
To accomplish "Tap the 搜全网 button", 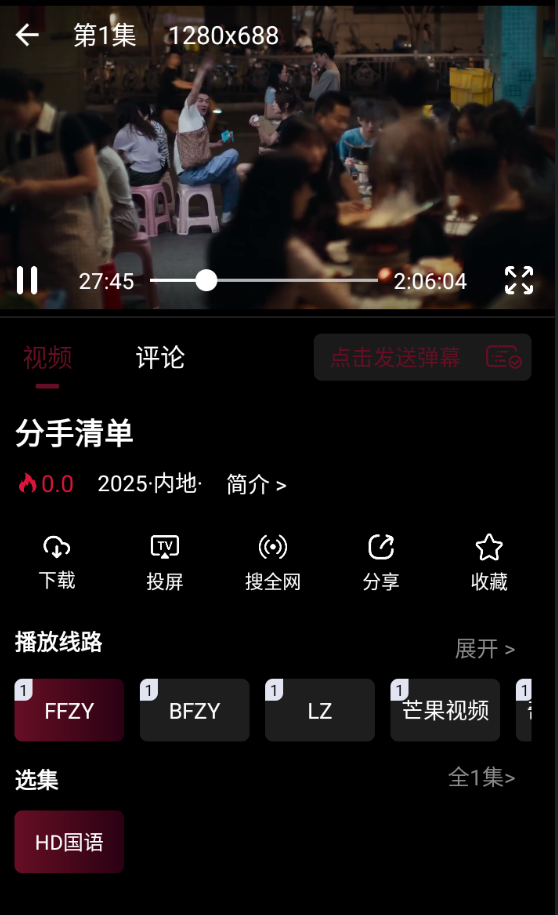I will 273,563.
